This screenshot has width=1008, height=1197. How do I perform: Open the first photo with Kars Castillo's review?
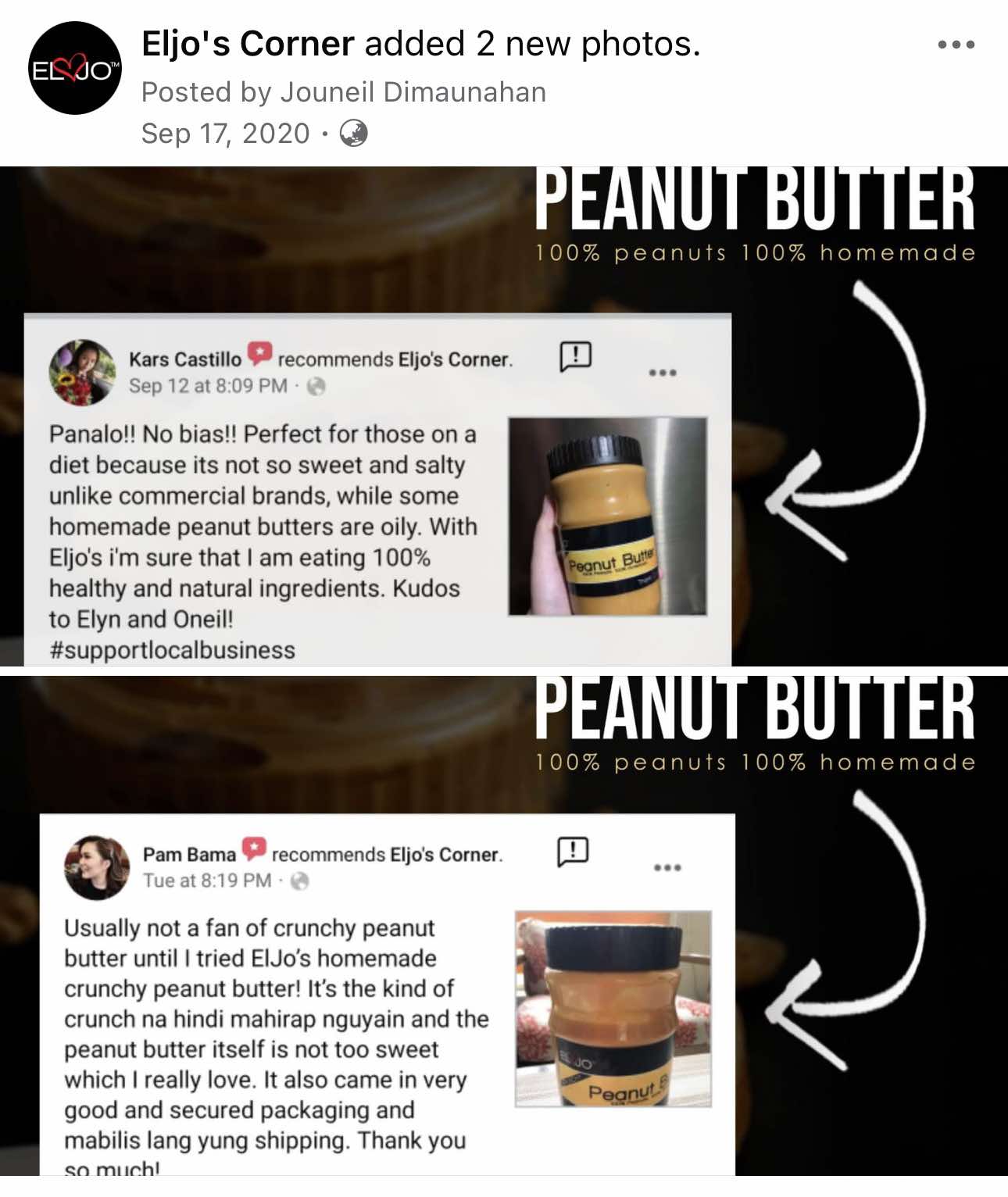(504, 416)
